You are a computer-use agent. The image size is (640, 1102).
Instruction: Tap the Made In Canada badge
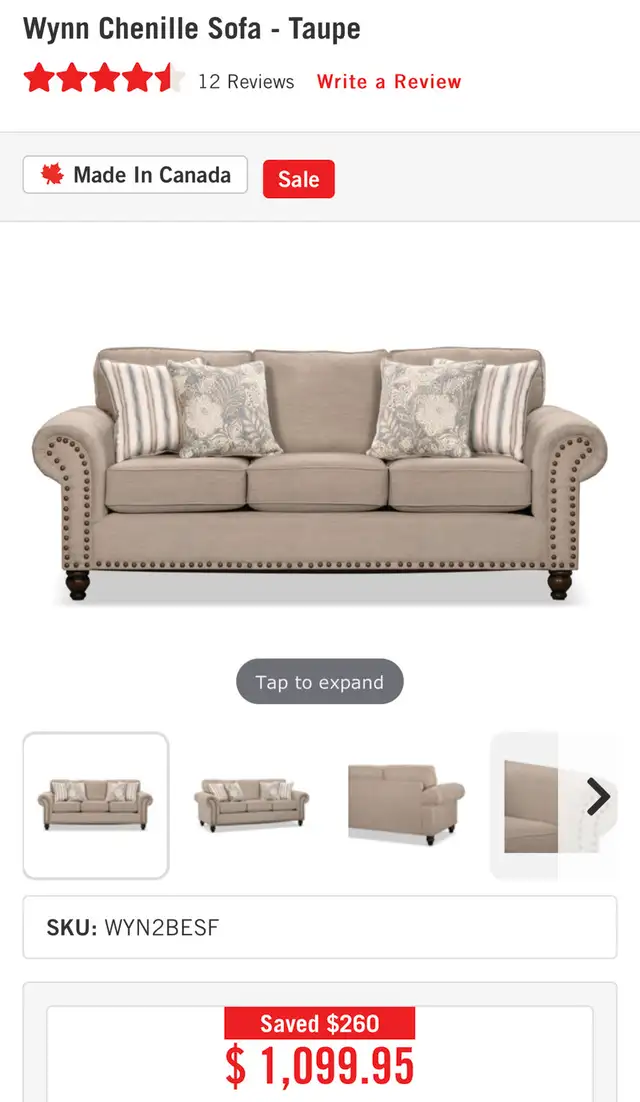(135, 174)
